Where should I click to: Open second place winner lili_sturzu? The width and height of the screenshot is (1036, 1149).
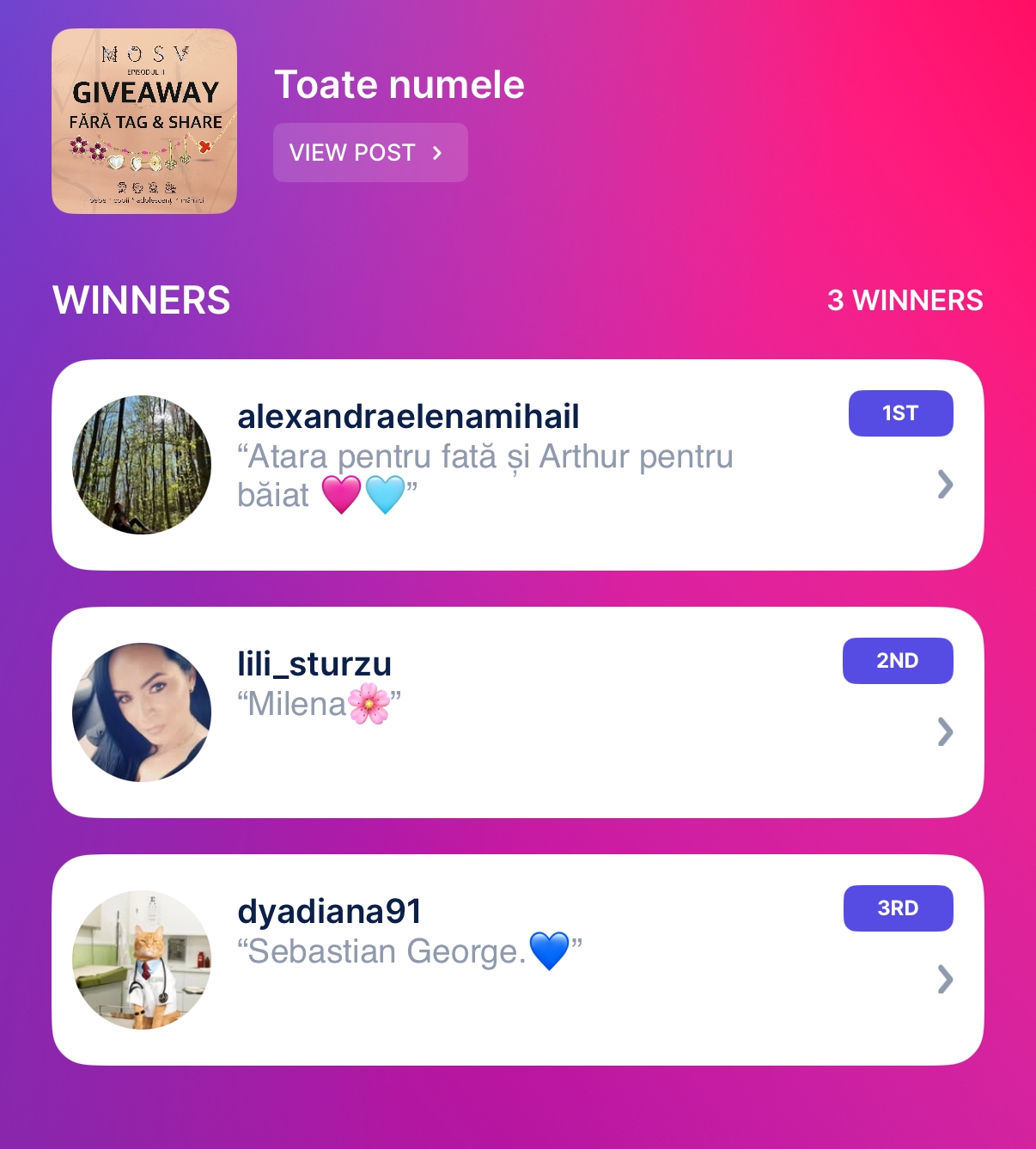click(517, 712)
